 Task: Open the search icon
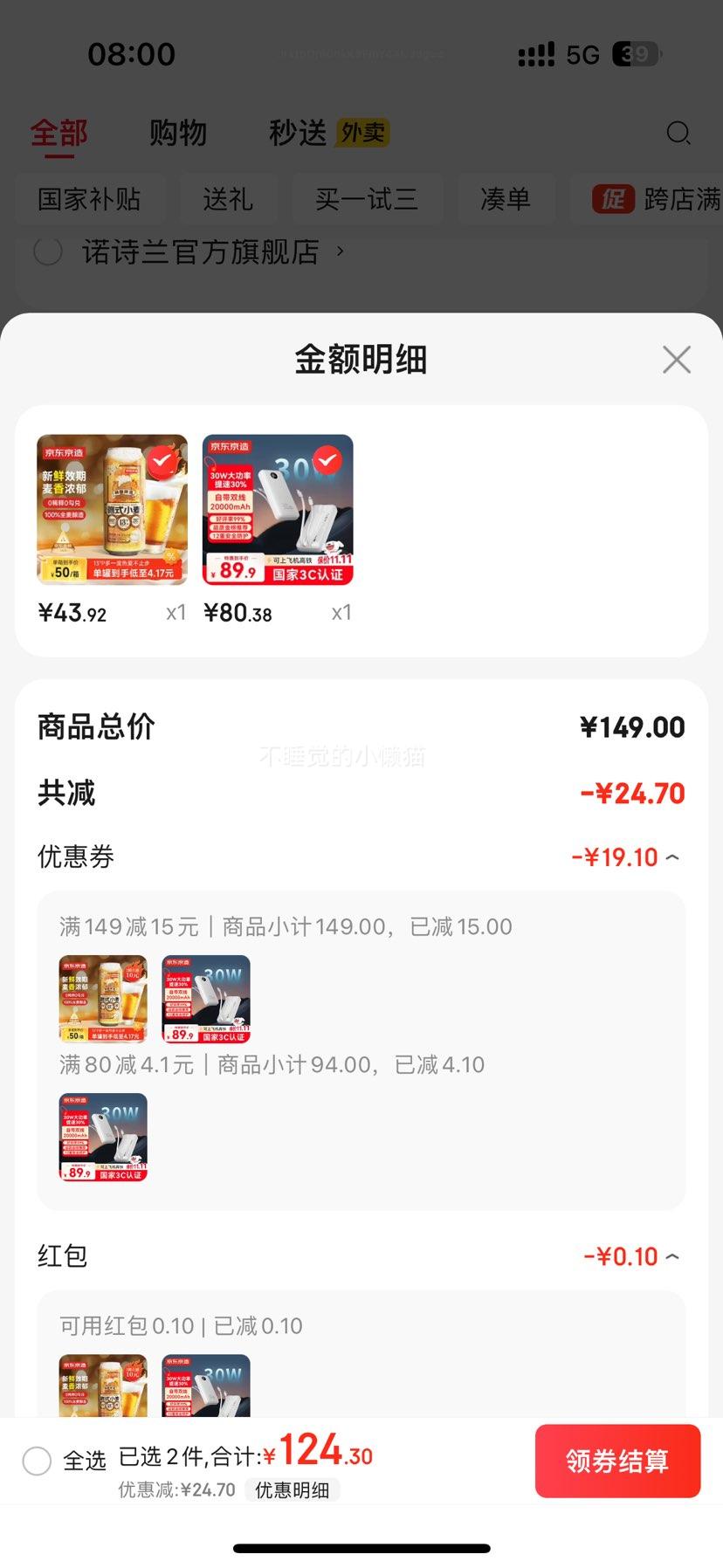(678, 133)
